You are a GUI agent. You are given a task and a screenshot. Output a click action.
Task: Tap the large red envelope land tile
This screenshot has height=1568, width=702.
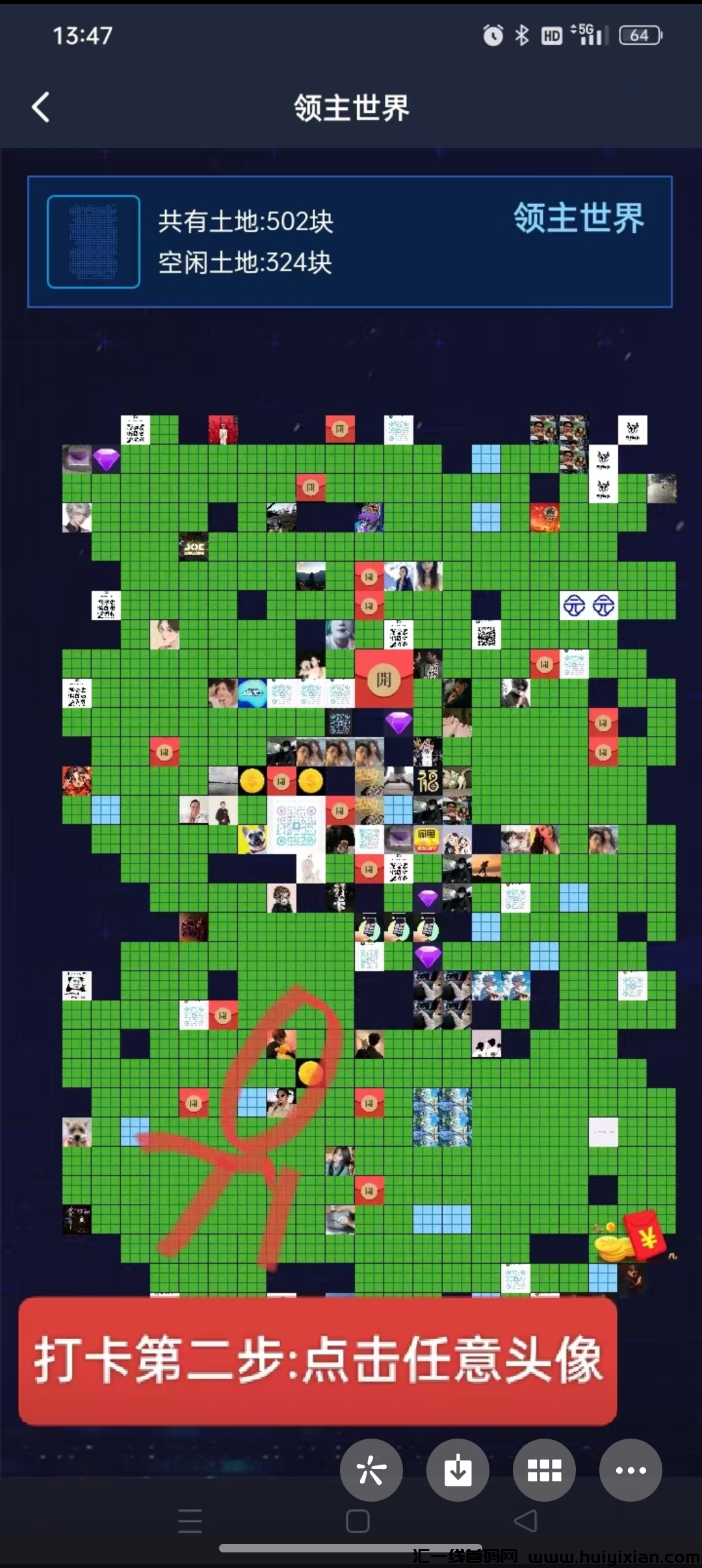click(x=383, y=679)
